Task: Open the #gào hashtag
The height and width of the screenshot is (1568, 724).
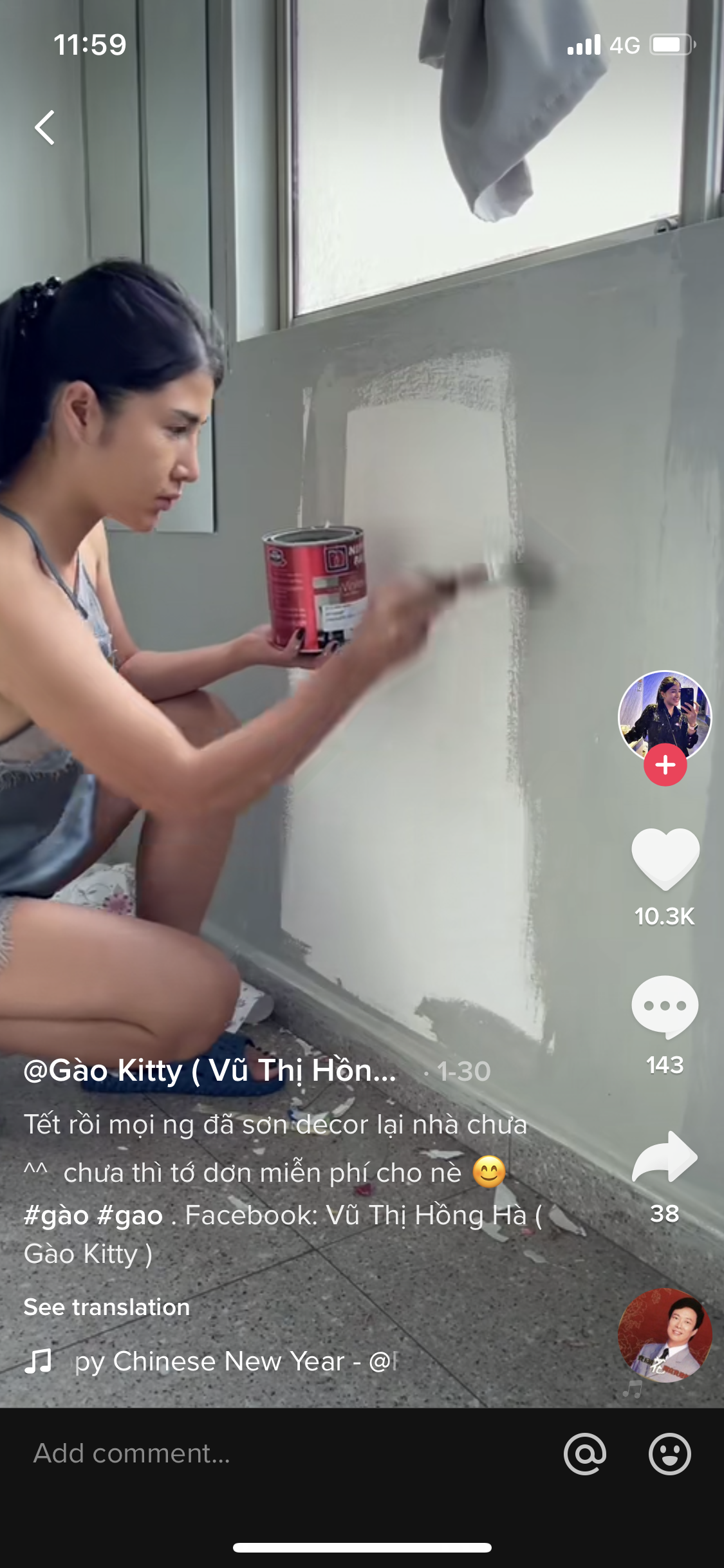Action: point(57,1215)
